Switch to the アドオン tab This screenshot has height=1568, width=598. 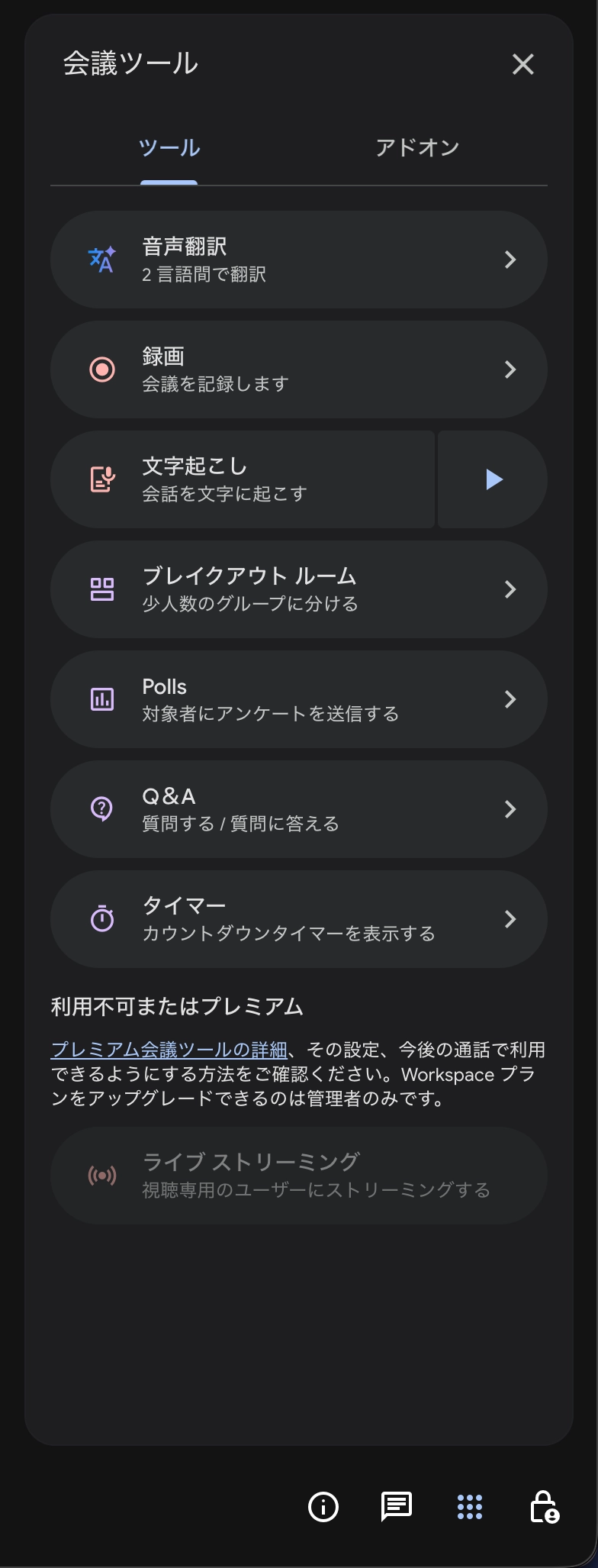416,148
